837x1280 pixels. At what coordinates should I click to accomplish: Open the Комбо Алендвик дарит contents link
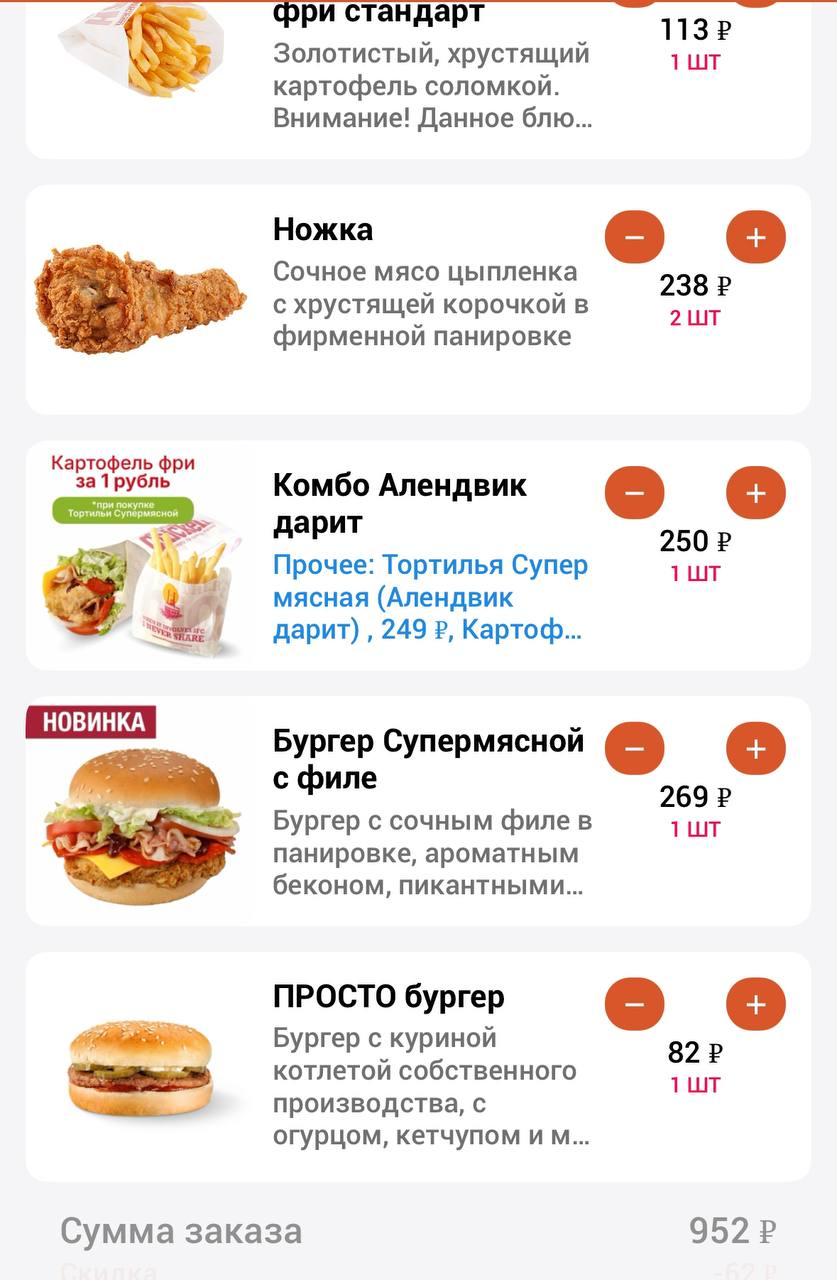pyautogui.click(x=430, y=598)
